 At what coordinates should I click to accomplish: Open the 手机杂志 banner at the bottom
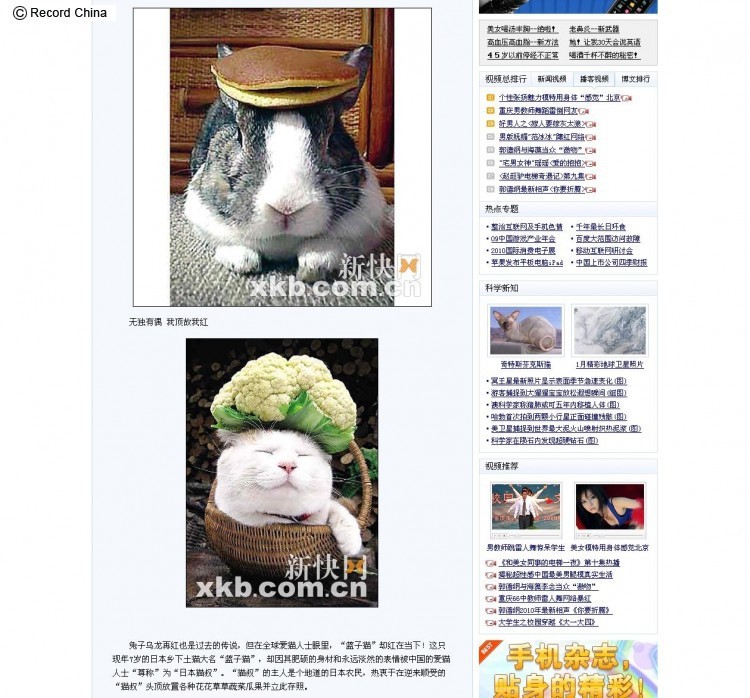point(568,668)
